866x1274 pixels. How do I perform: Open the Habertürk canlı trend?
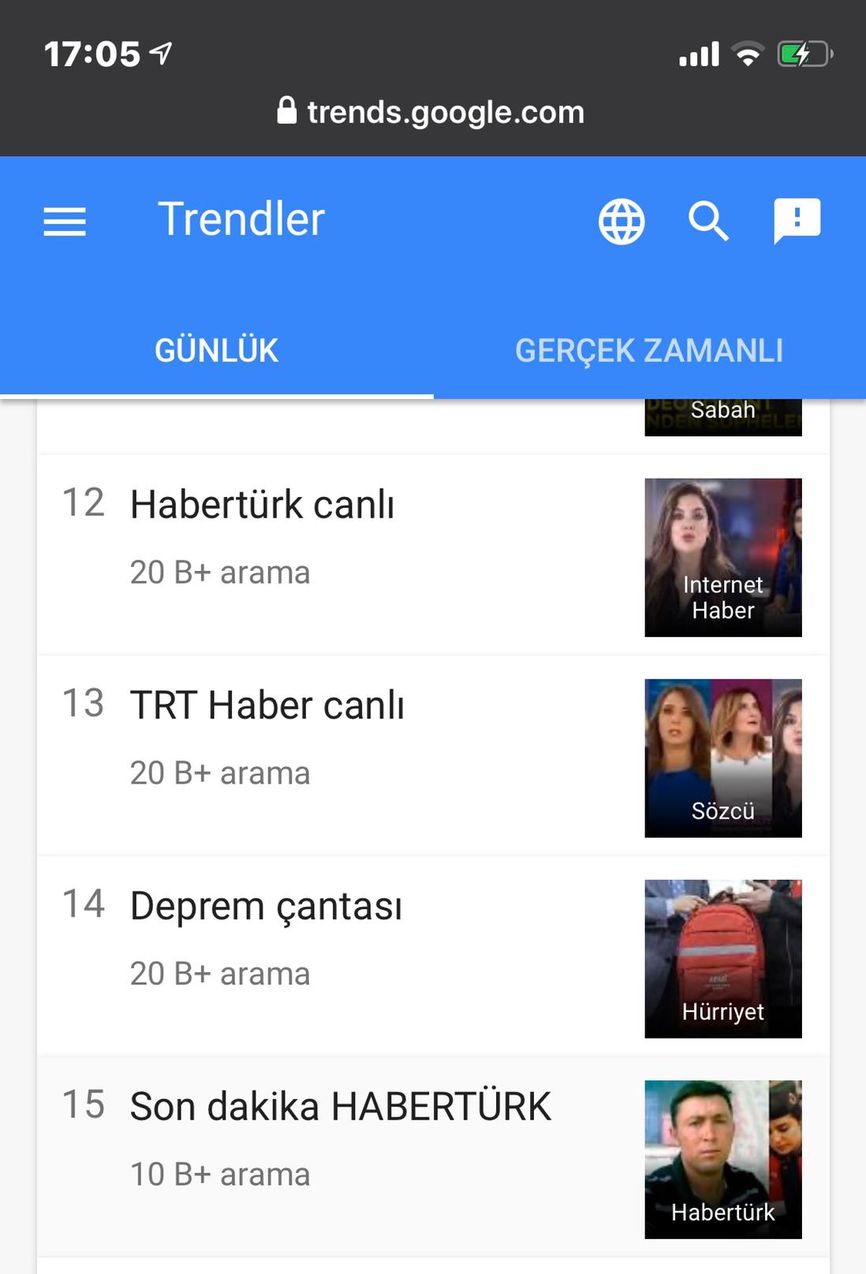click(x=262, y=506)
